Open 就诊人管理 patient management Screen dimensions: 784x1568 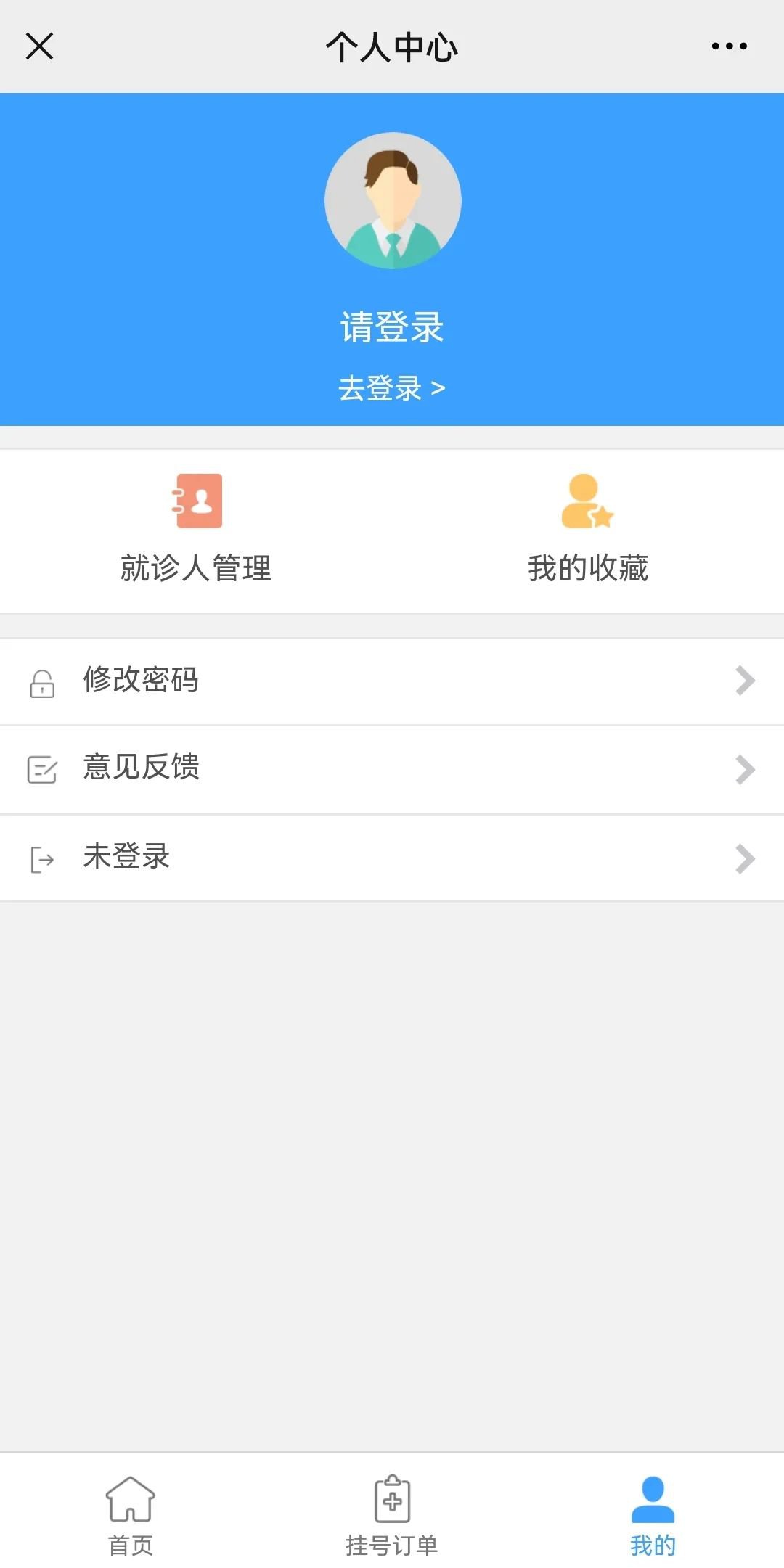click(196, 530)
